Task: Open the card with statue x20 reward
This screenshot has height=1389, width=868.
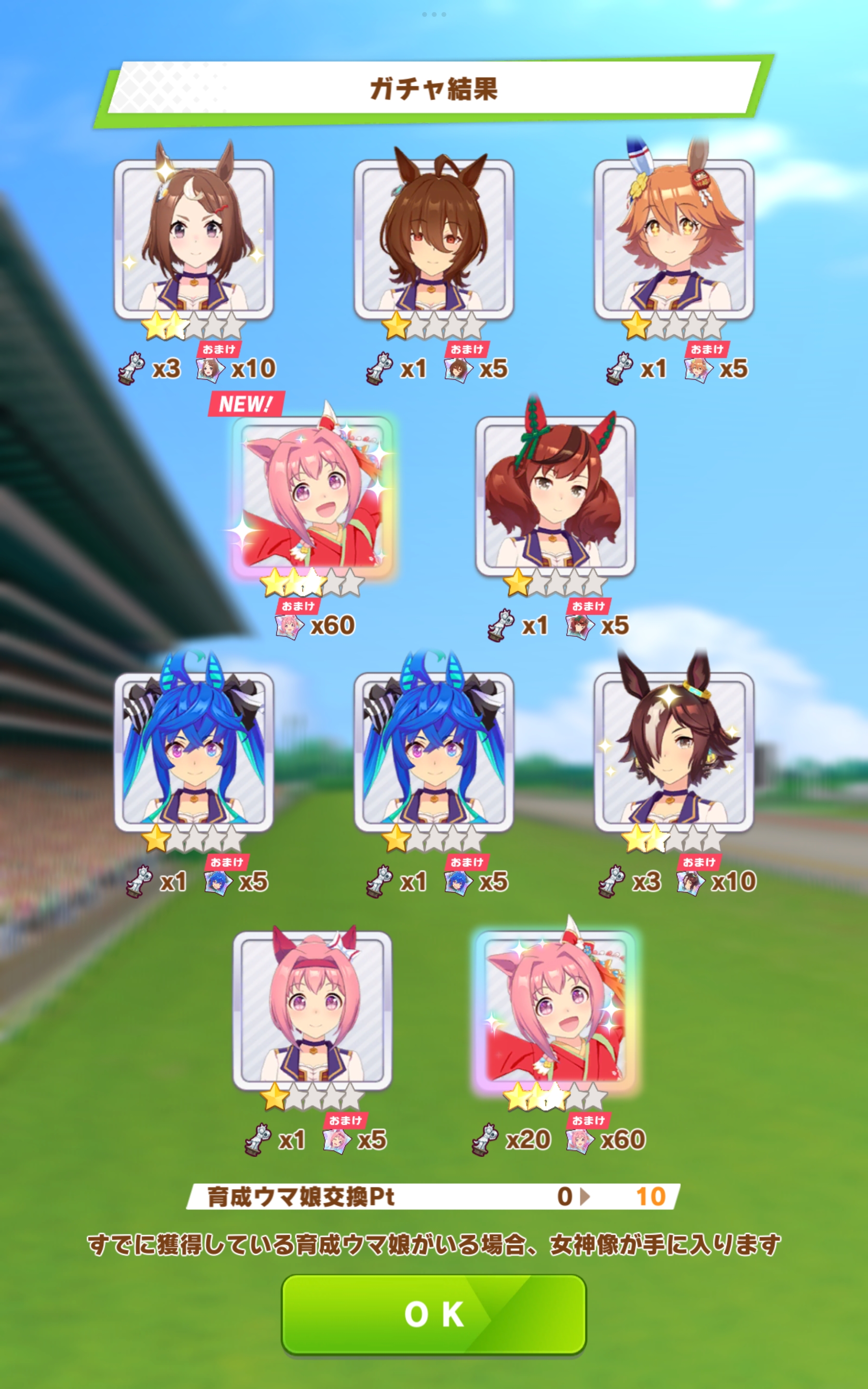Action: pos(555,1010)
